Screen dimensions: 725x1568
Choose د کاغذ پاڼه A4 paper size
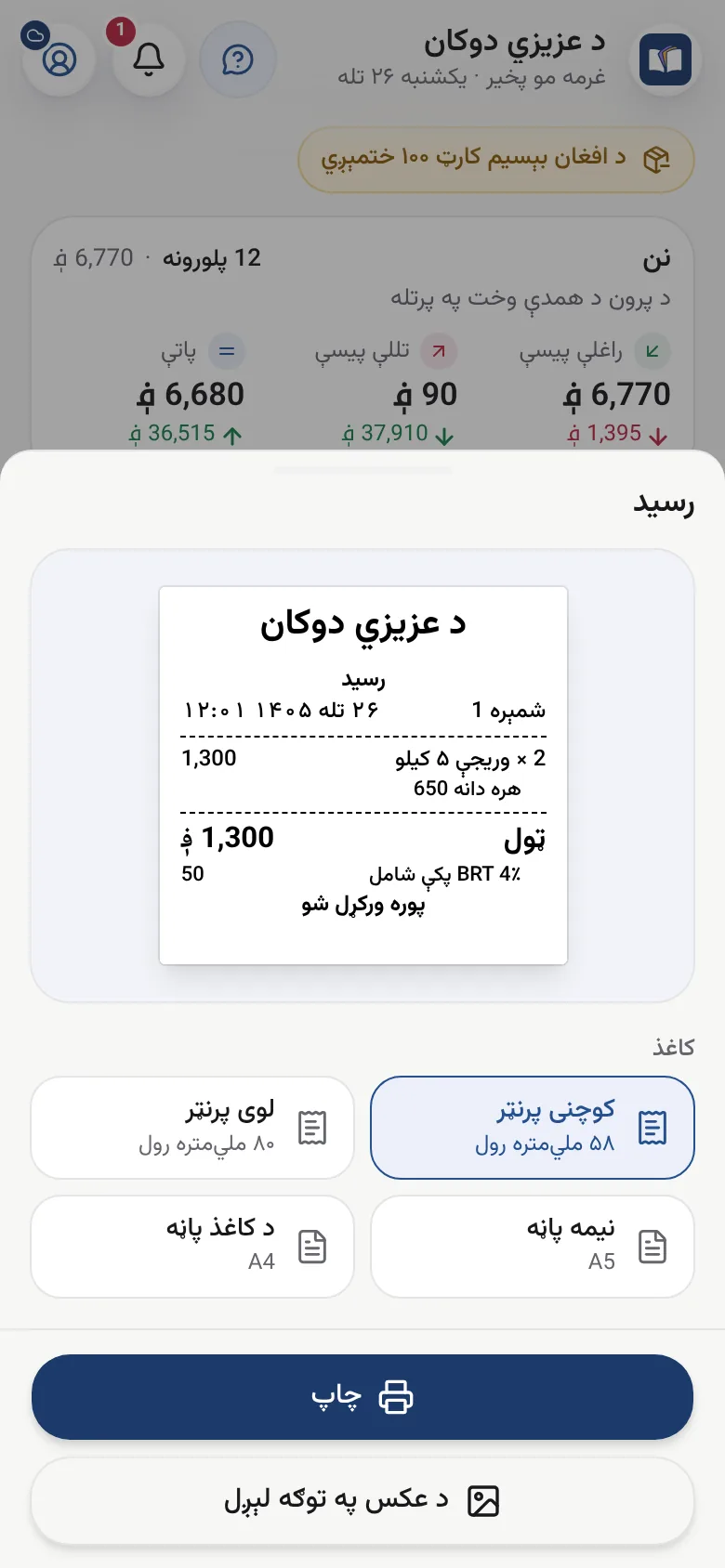(x=192, y=1247)
